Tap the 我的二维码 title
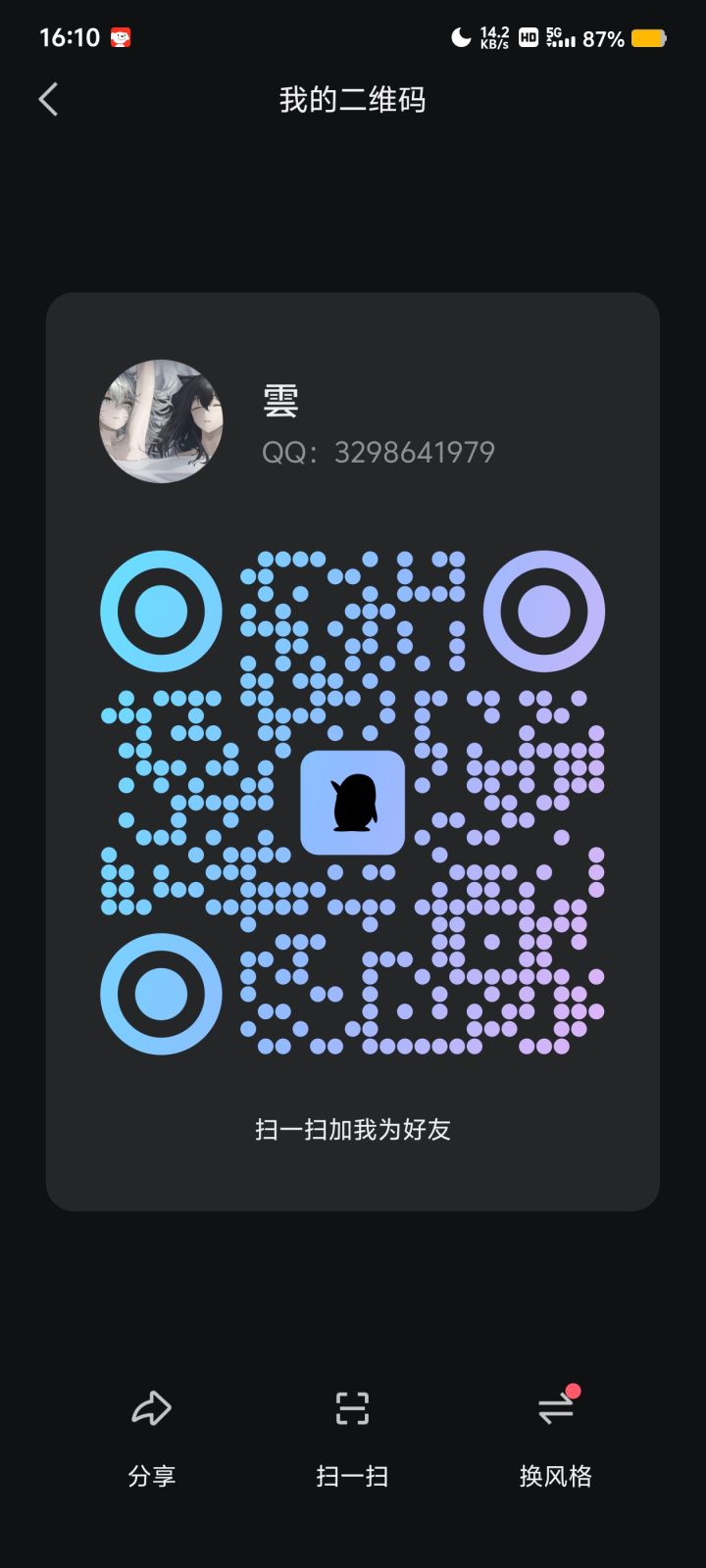Image resolution: width=706 pixels, height=1568 pixels. [353, 99]
